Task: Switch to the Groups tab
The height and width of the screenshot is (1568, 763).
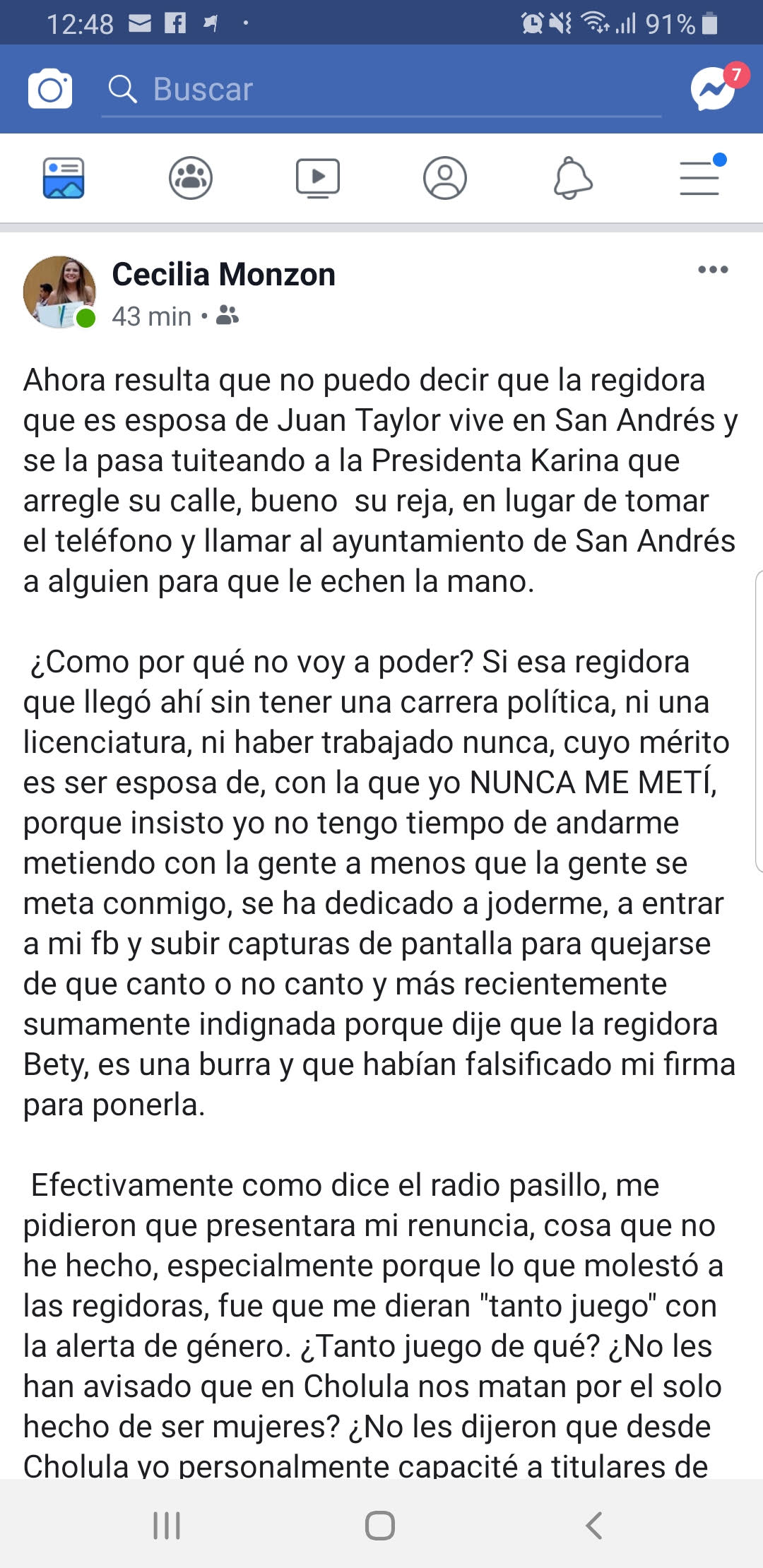Action: (x=191, y=178)
